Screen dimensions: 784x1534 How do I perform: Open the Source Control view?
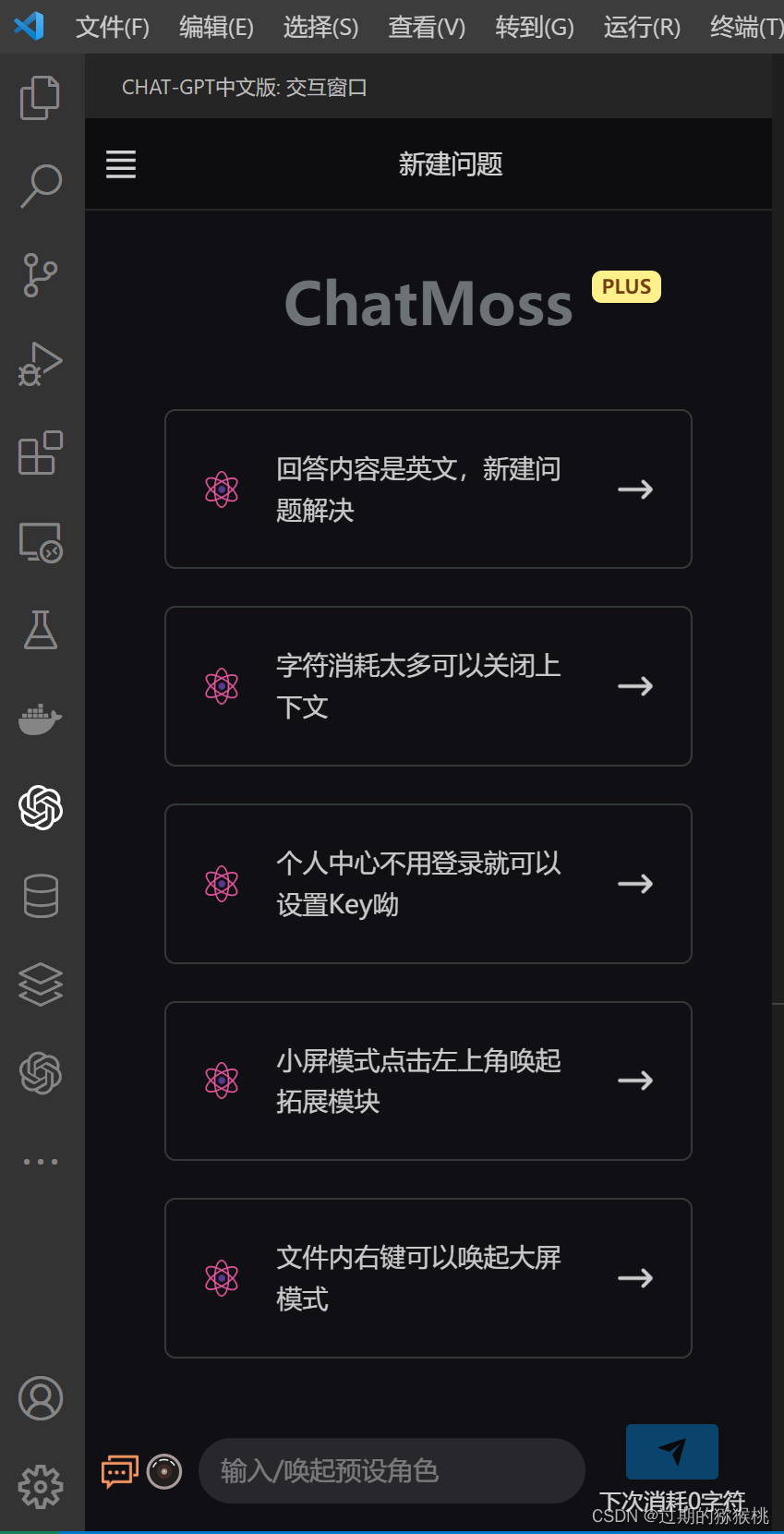tap(39, 274)
